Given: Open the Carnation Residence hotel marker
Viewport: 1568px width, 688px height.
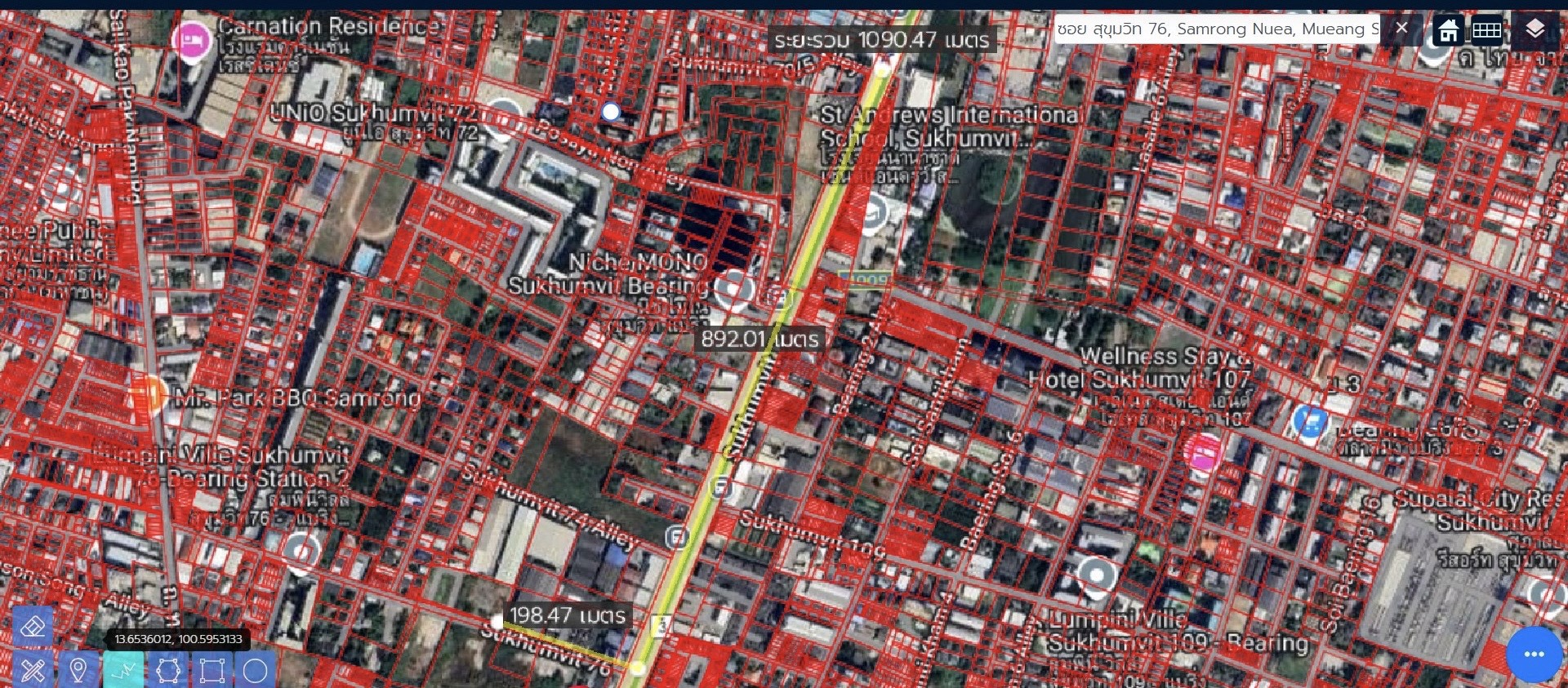Looking at the screenshot, I should (x=192, y=39).
